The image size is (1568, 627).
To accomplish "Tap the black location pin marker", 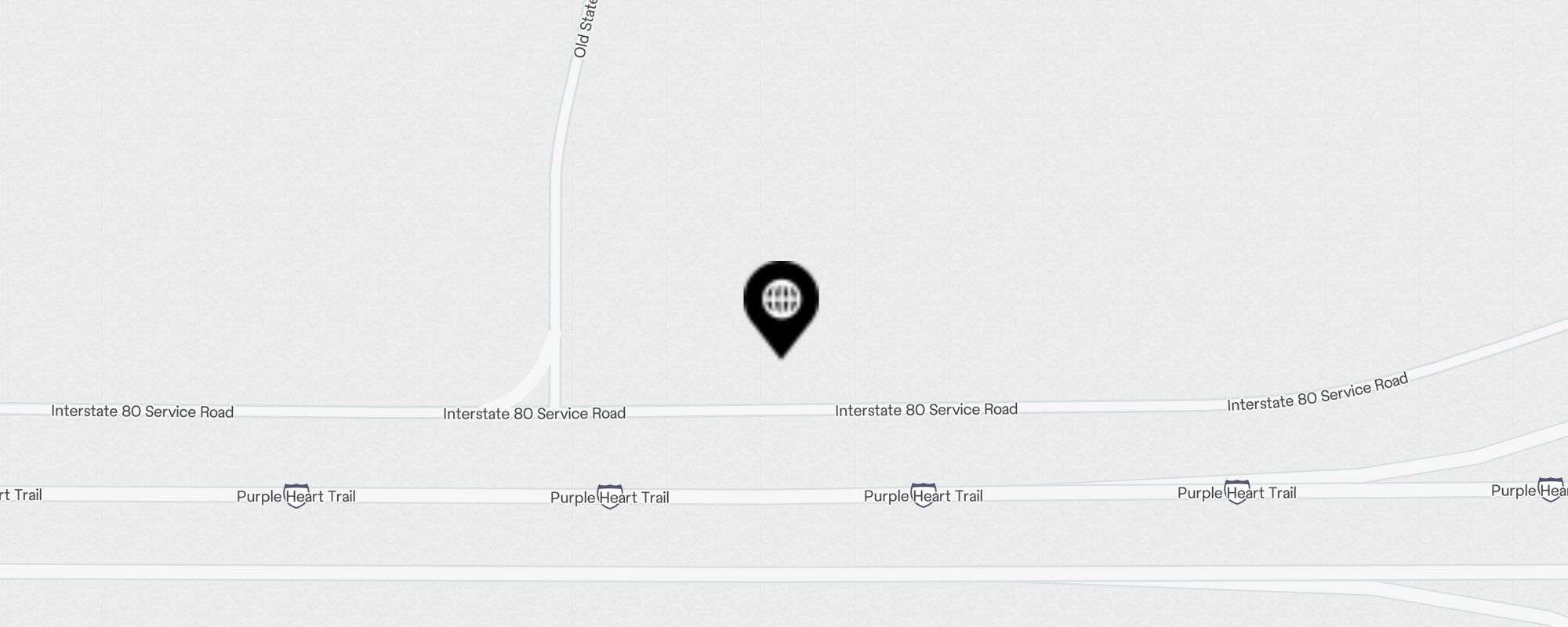I will point(781,304).
